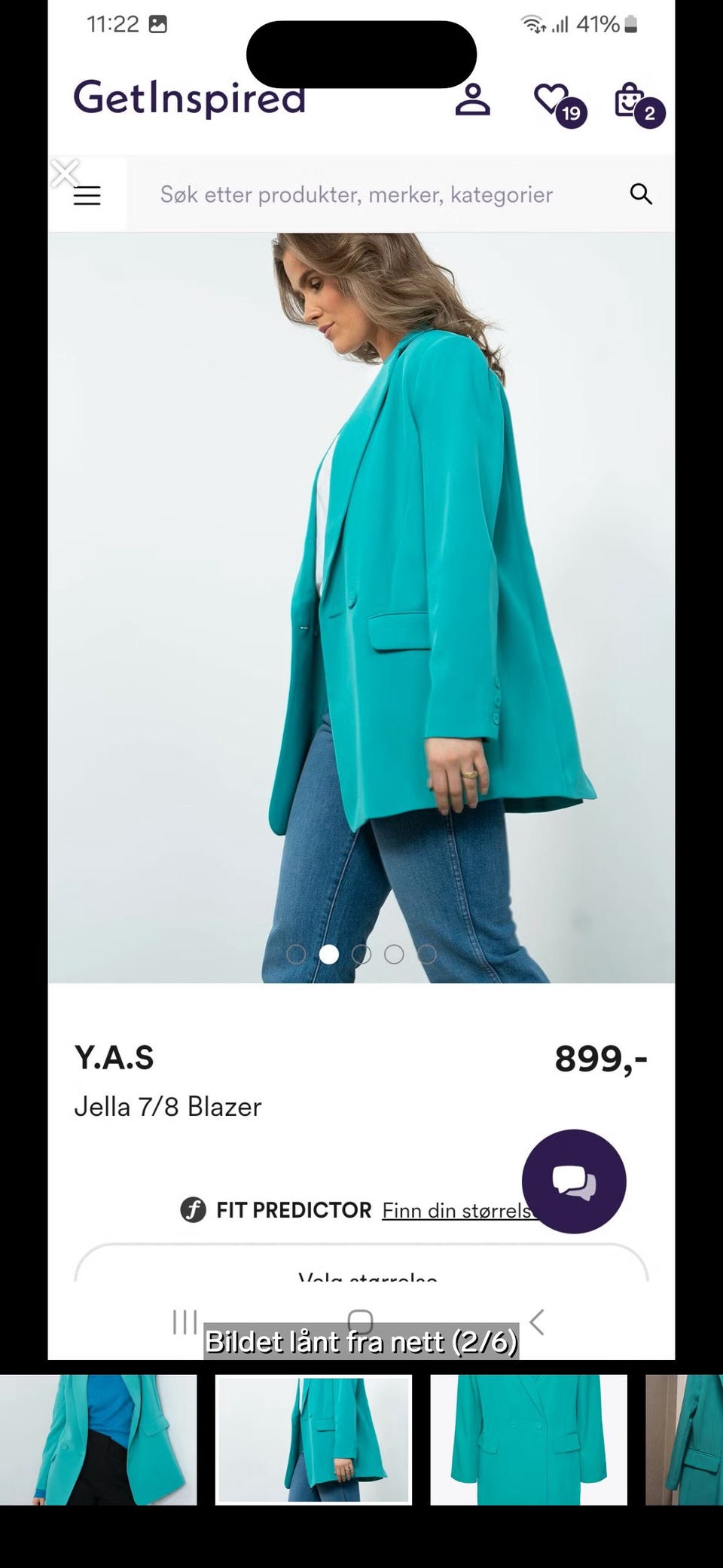Show the partially visible fourth thumbnail
The image size is (723, 1568).
[x=684, y=1440]
